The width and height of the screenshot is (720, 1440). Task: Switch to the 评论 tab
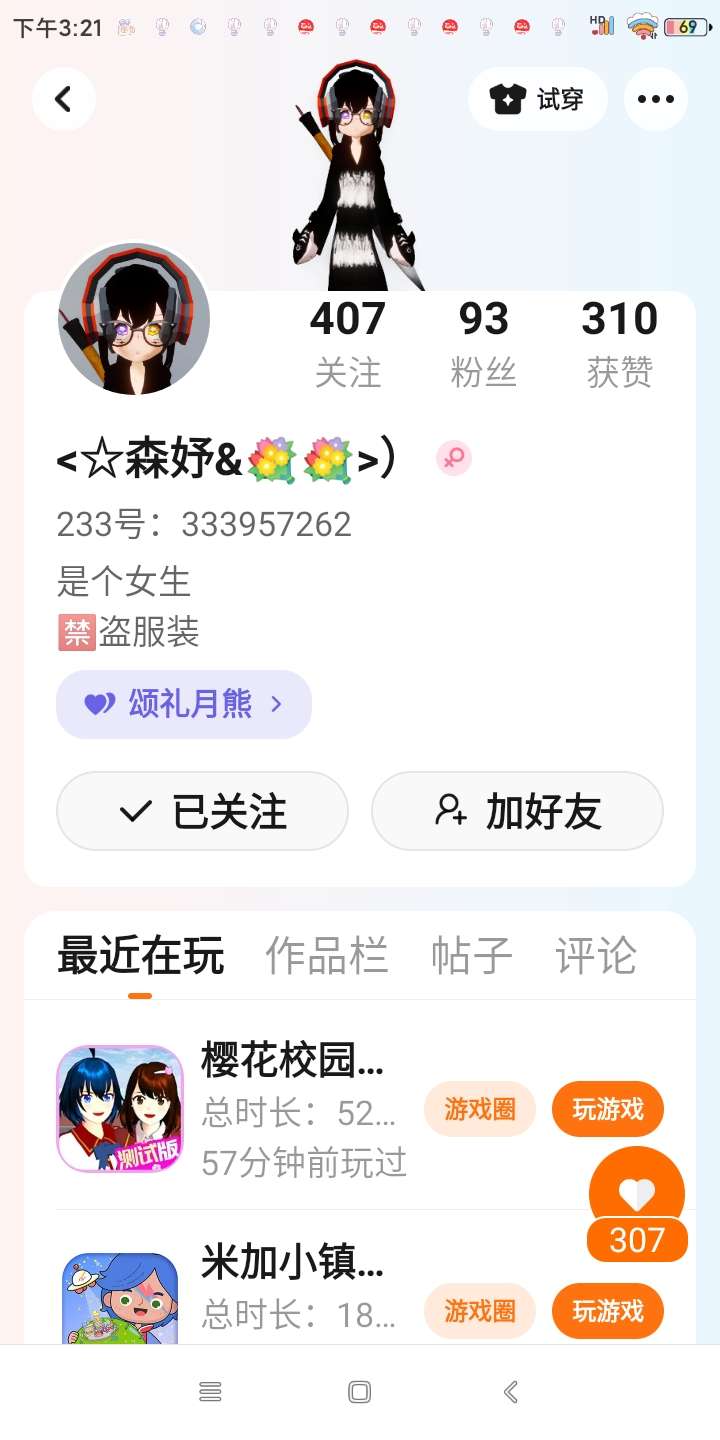(x=596, y=956)
